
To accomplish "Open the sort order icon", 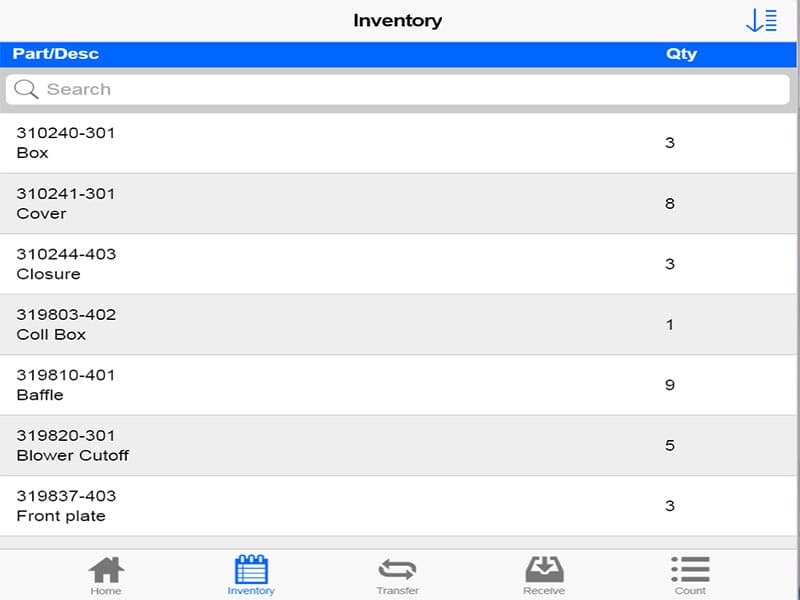I will click(761, 21).
